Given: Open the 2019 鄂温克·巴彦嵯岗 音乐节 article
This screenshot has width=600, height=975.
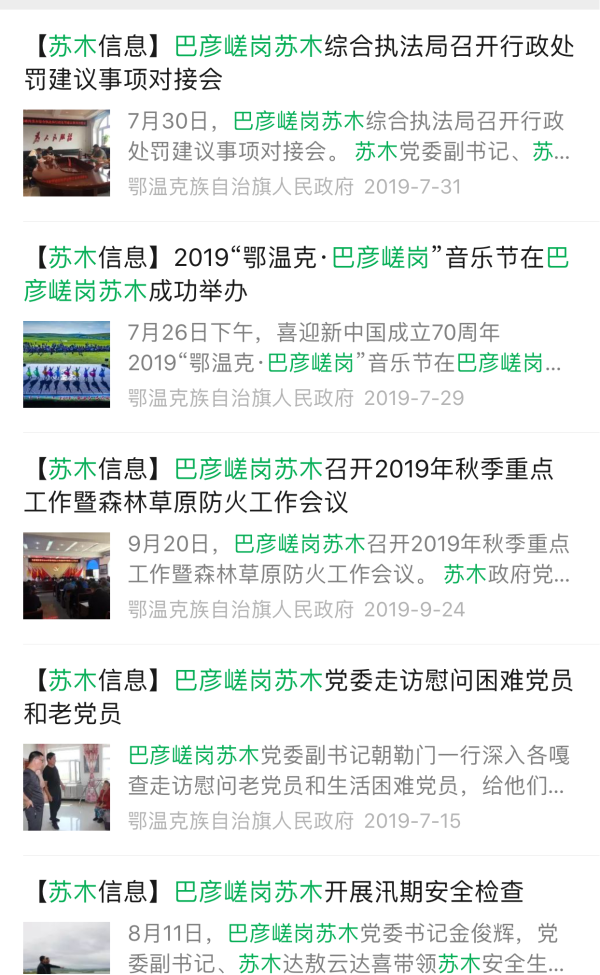Looking at the screenshot, I should (x=298, y=274).
